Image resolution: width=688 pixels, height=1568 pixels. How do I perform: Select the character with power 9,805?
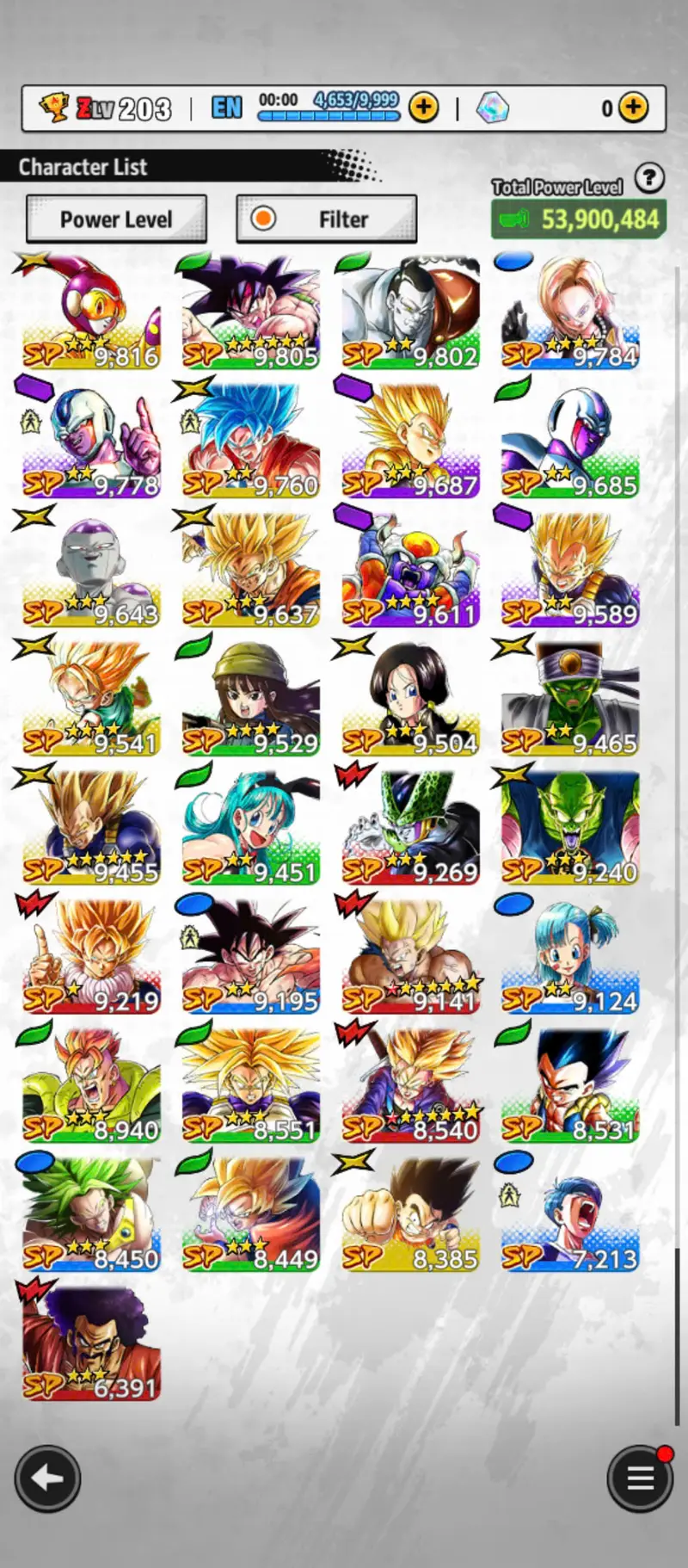pos(250,312)
